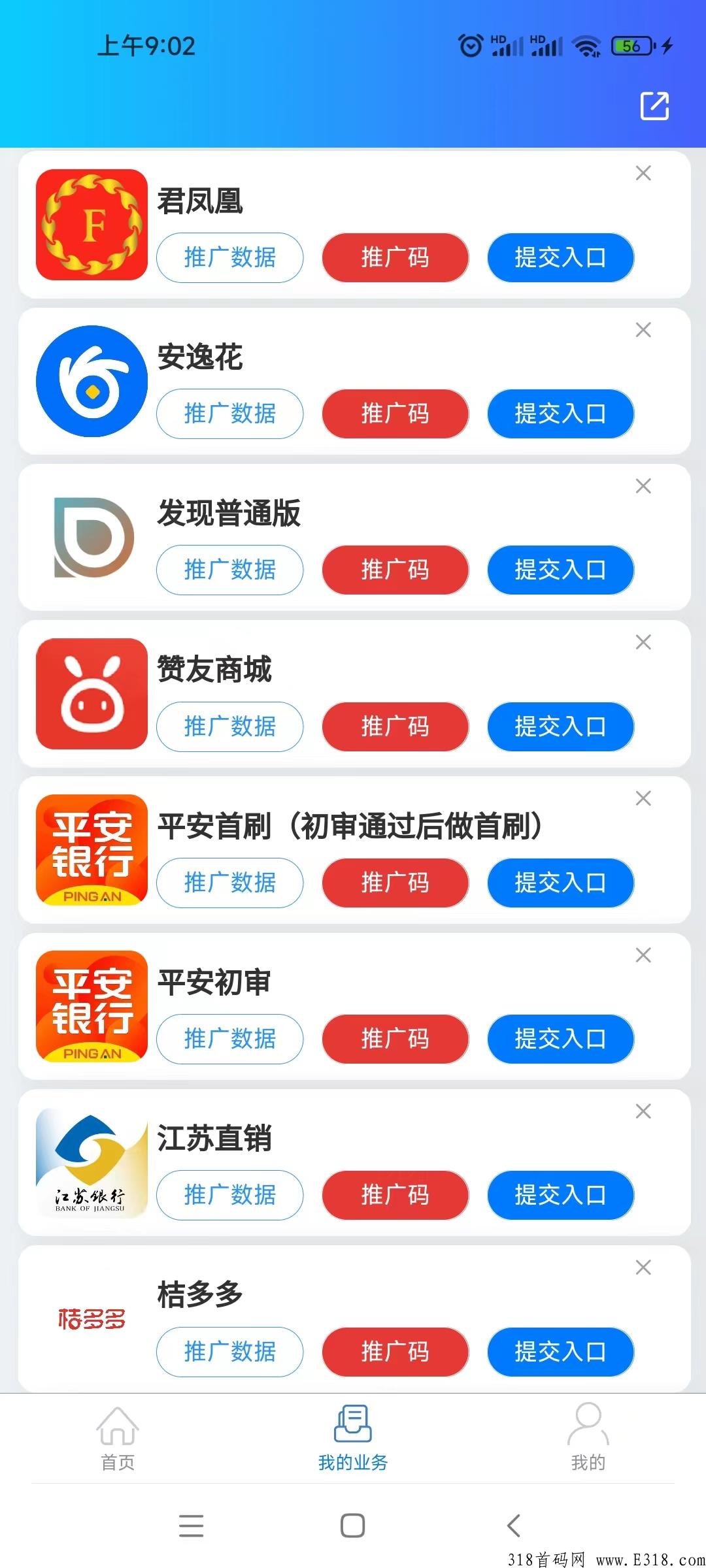The image size is (706, 1568).
Task: Show 推广码 for 平安首刷
Action: 395,883
